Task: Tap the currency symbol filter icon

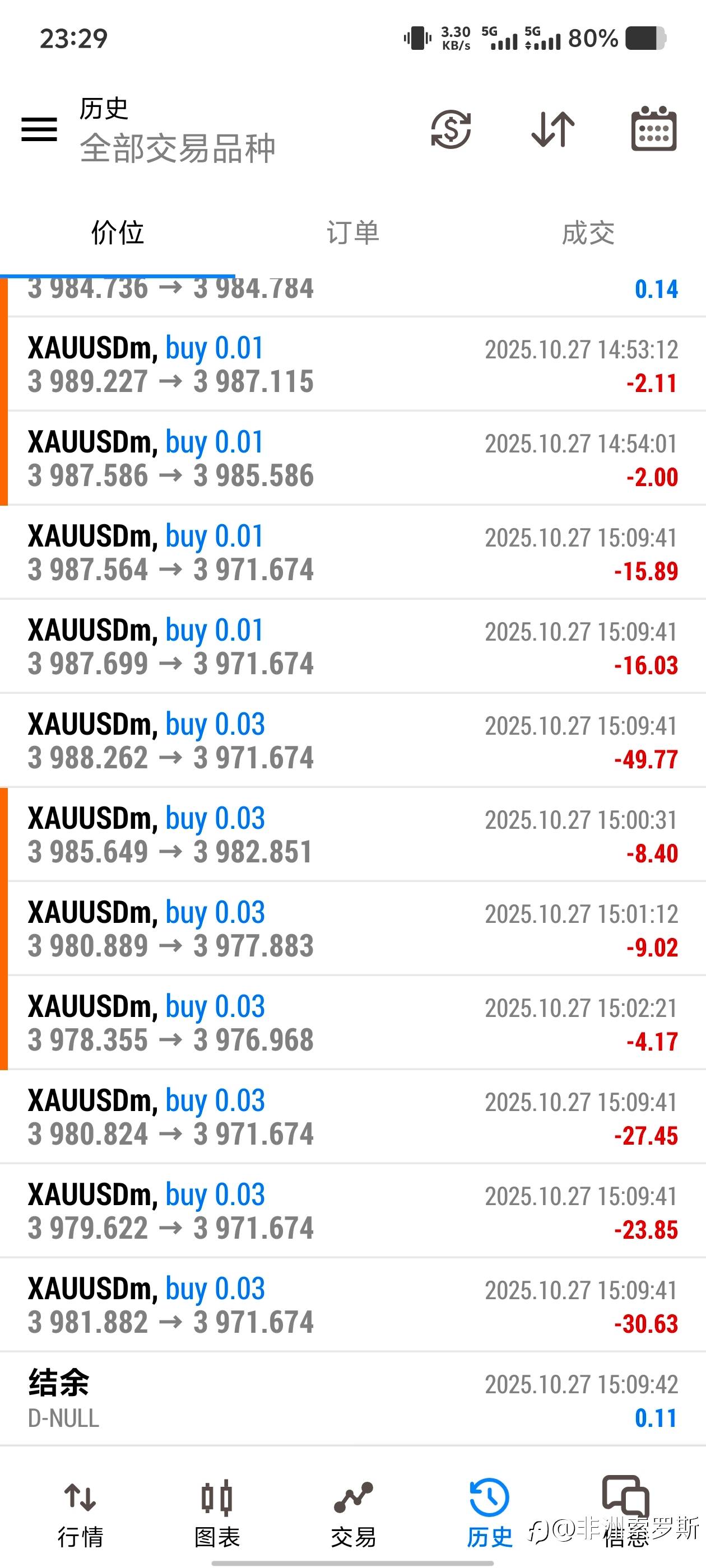Action: click(450, 129)
